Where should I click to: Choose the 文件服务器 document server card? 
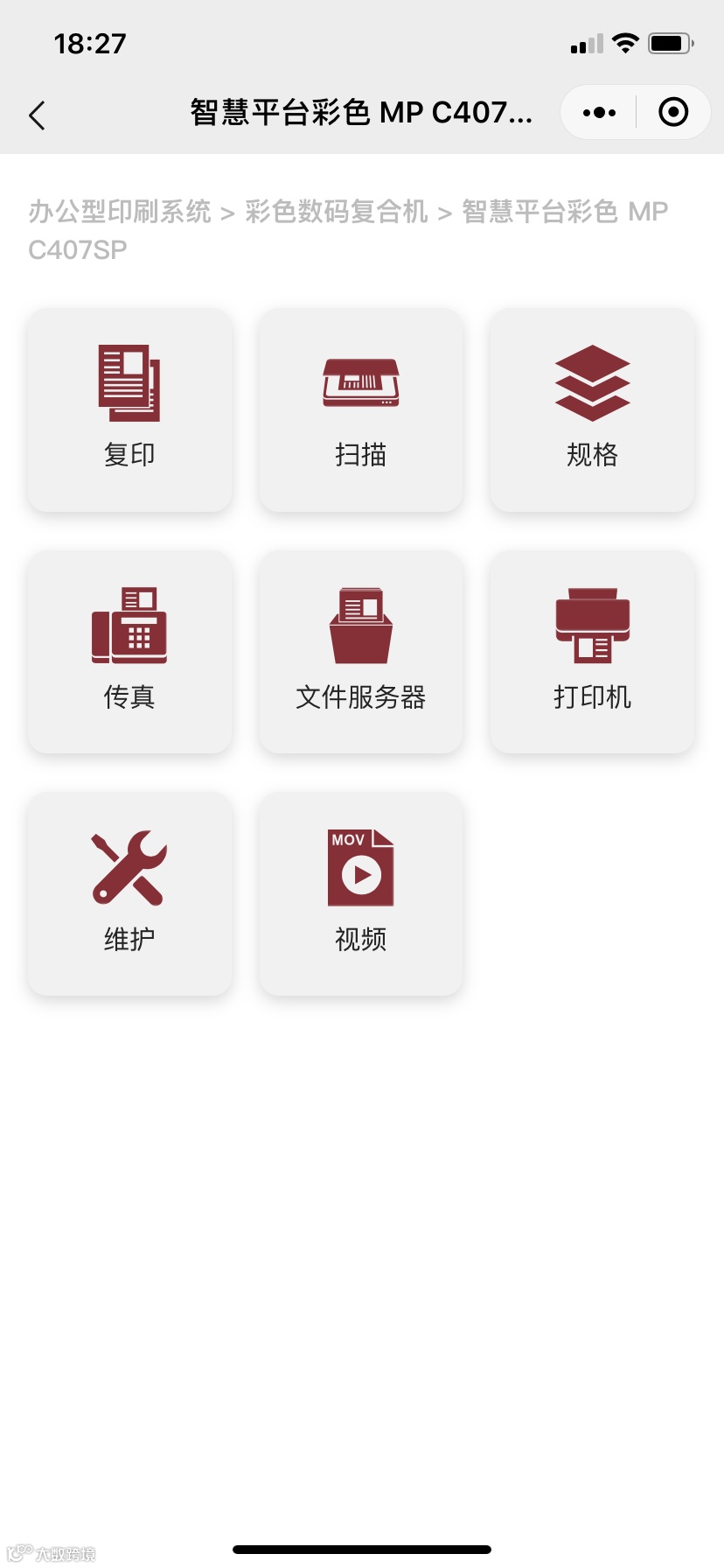(x=360, y=651)
